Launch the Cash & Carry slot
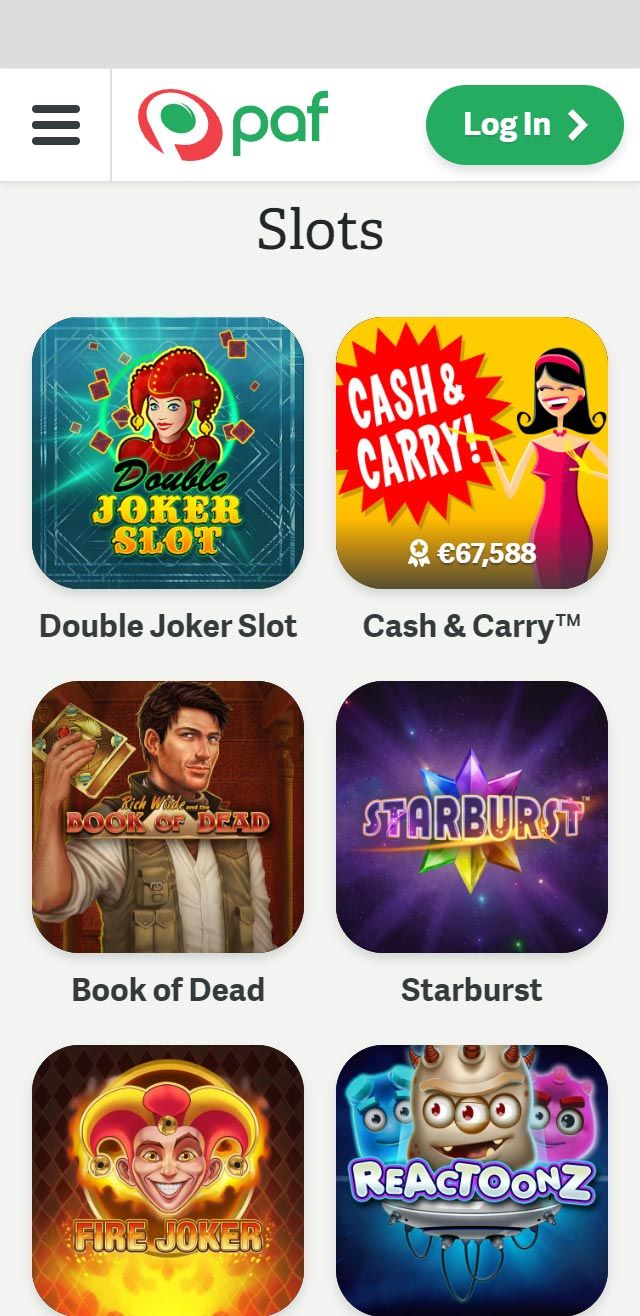This screenshot has width=640, height=1316. [472, 453]
